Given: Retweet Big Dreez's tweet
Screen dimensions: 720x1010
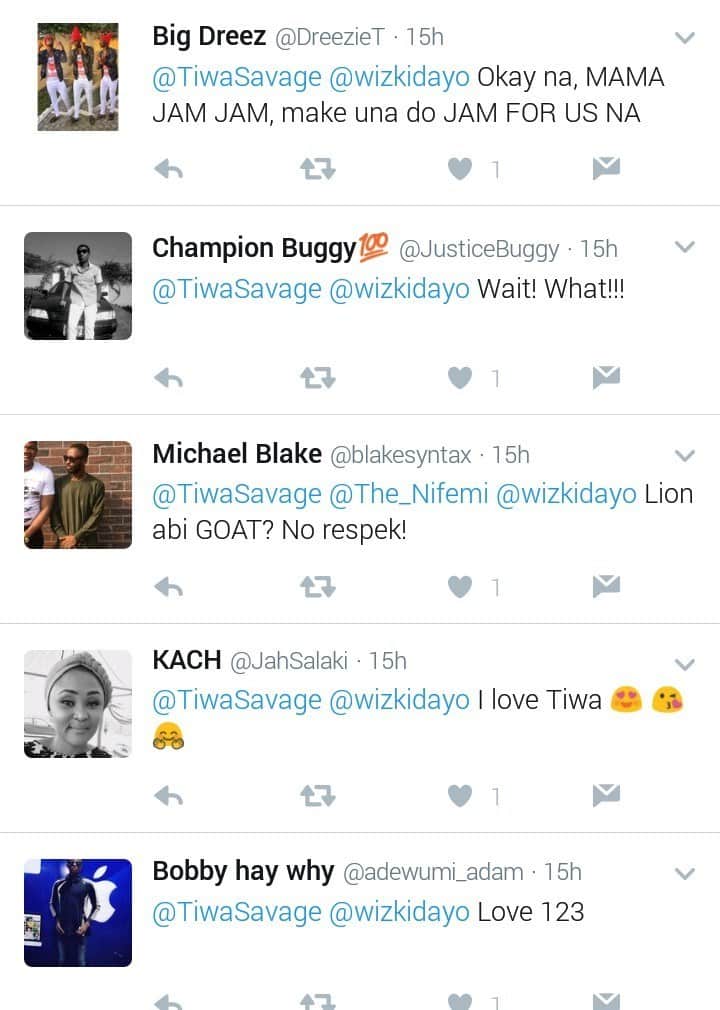Looking at the screenshot, I should [x=317, y=169].
